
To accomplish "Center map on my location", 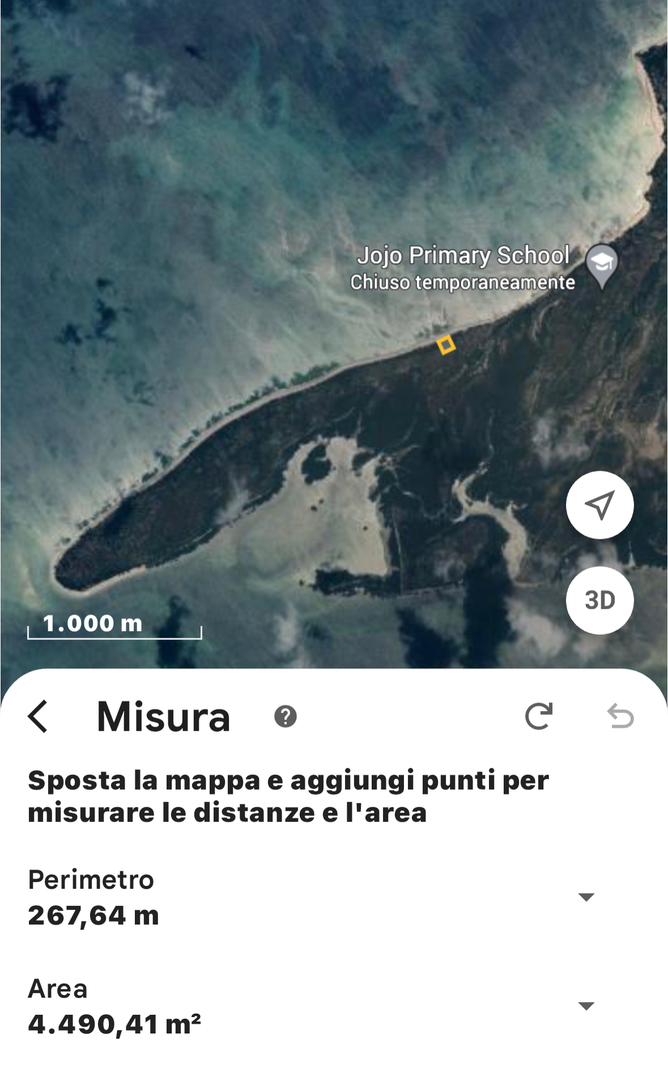I will point(599,506).
